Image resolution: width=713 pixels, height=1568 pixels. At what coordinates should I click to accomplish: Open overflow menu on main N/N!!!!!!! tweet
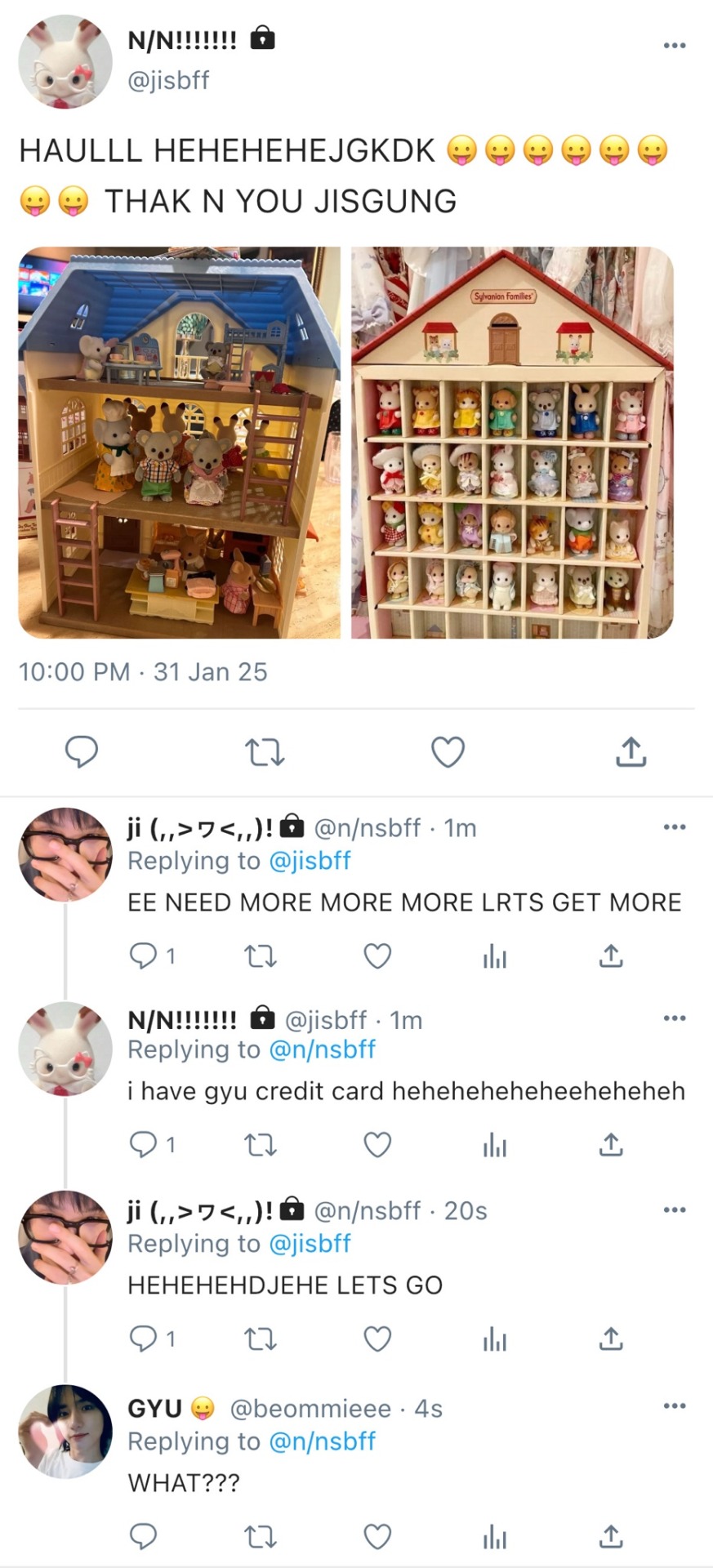coord(674,45)
